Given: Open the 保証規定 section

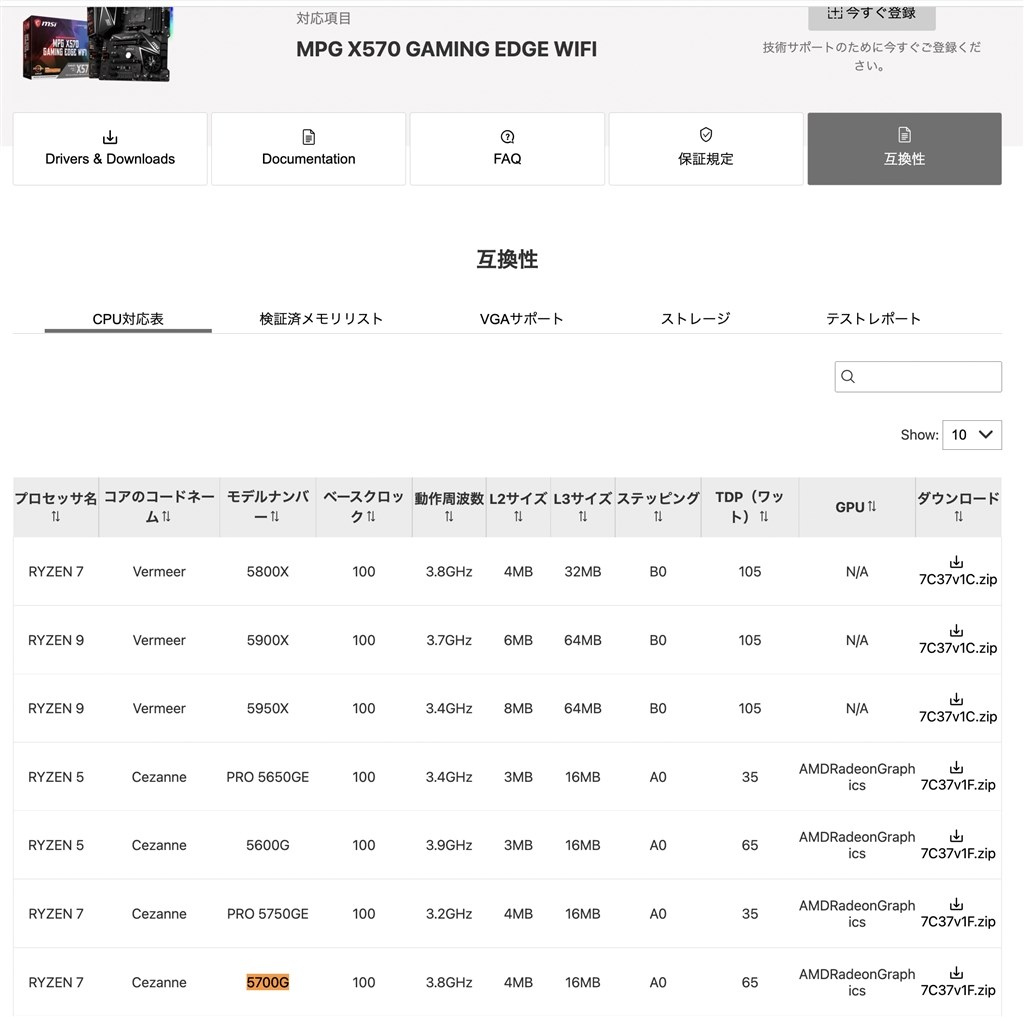Looking at the screenshot, I should pyautogui.click(x=705, y=148).
